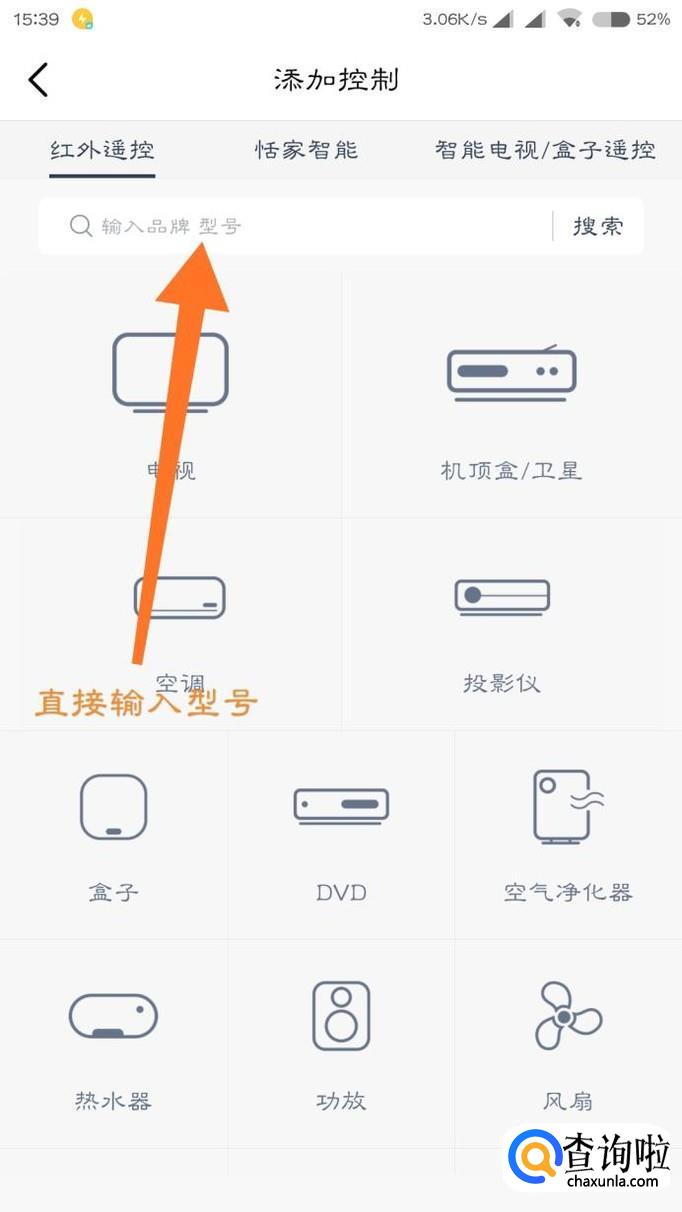Go back from 添加控制 page

38,80
